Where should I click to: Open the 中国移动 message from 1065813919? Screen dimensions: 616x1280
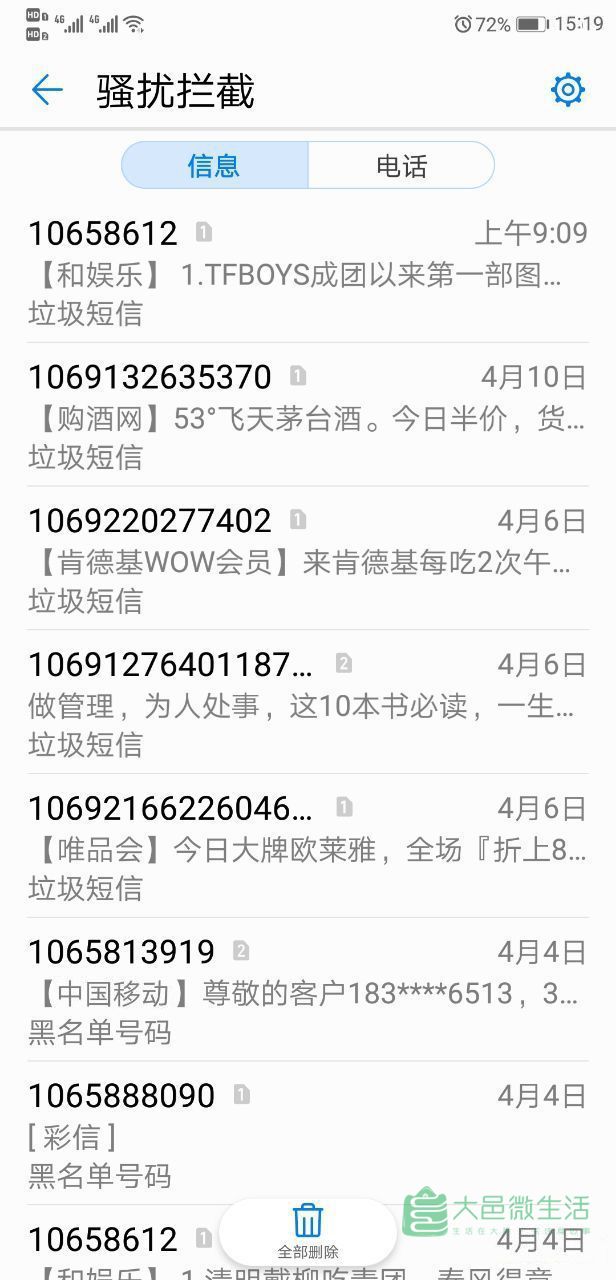click(x=308, y=990)
